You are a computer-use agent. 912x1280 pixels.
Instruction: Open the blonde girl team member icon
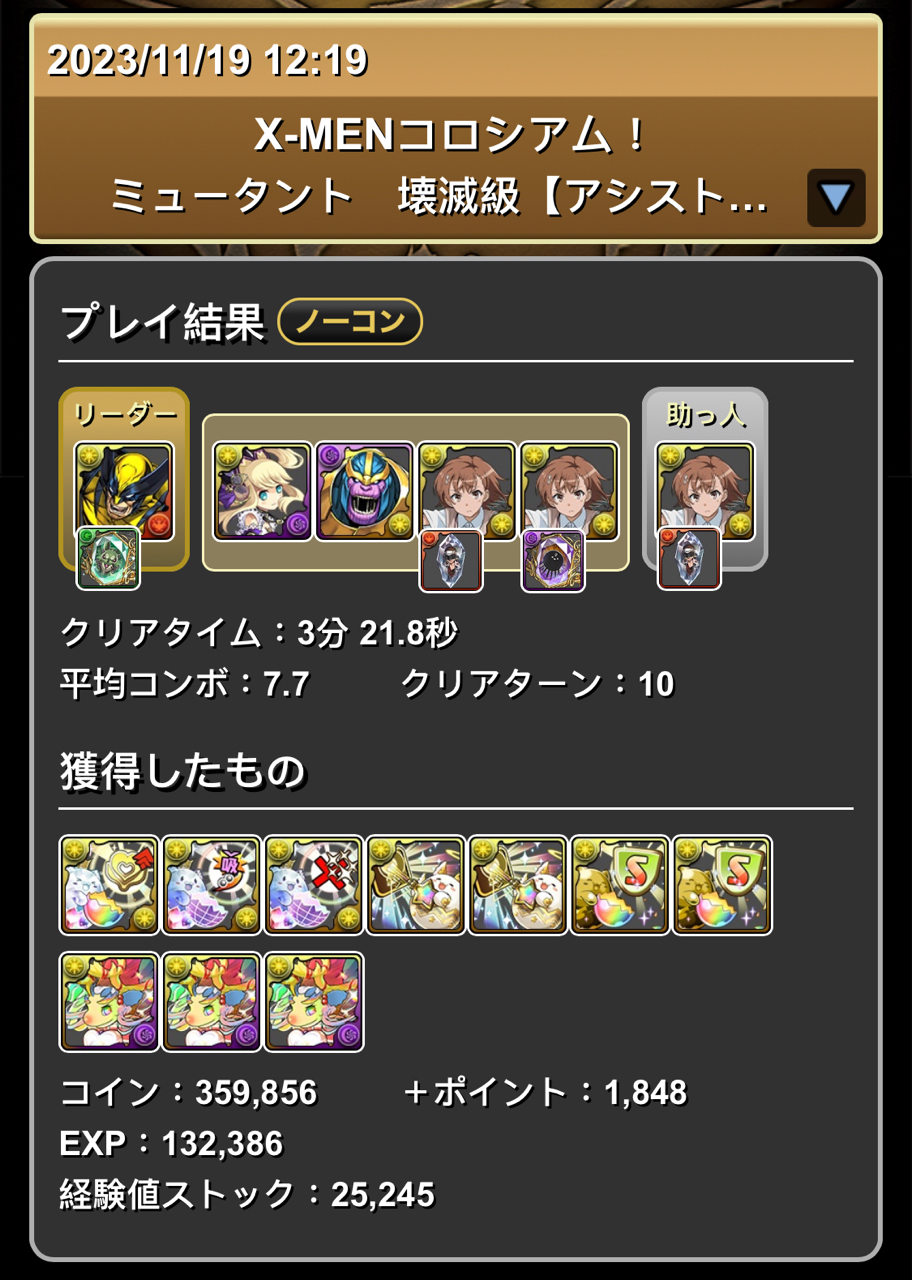click(263, 491)
